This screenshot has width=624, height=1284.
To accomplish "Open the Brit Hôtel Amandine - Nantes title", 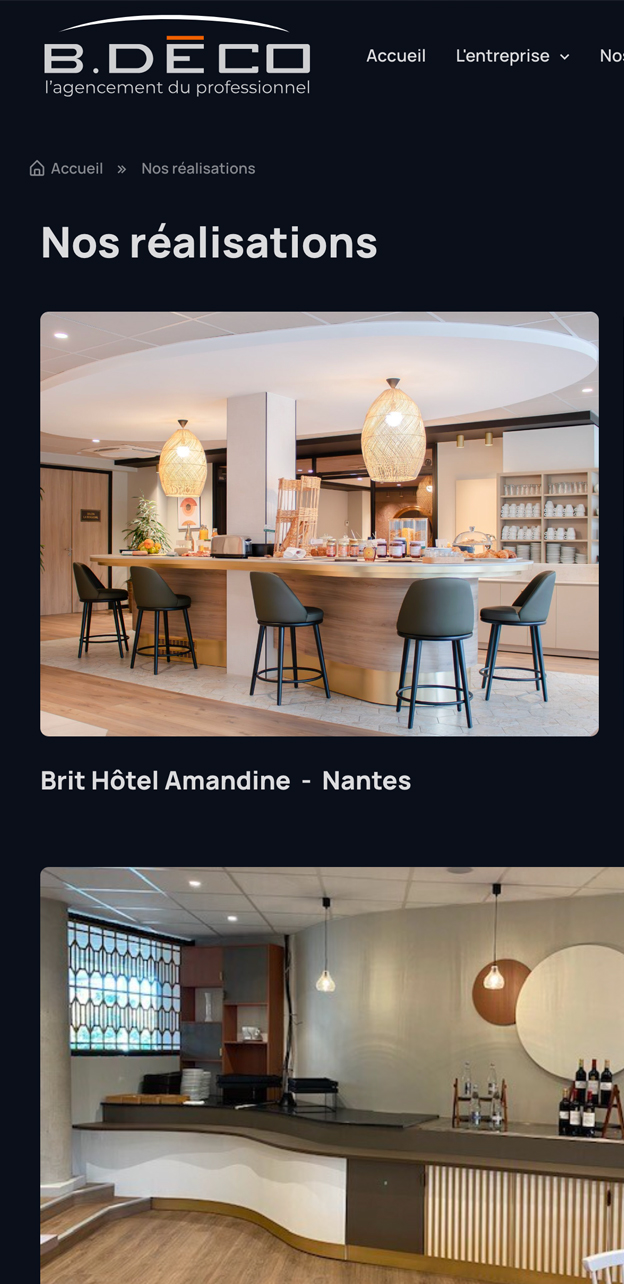I will coord(226,781).
